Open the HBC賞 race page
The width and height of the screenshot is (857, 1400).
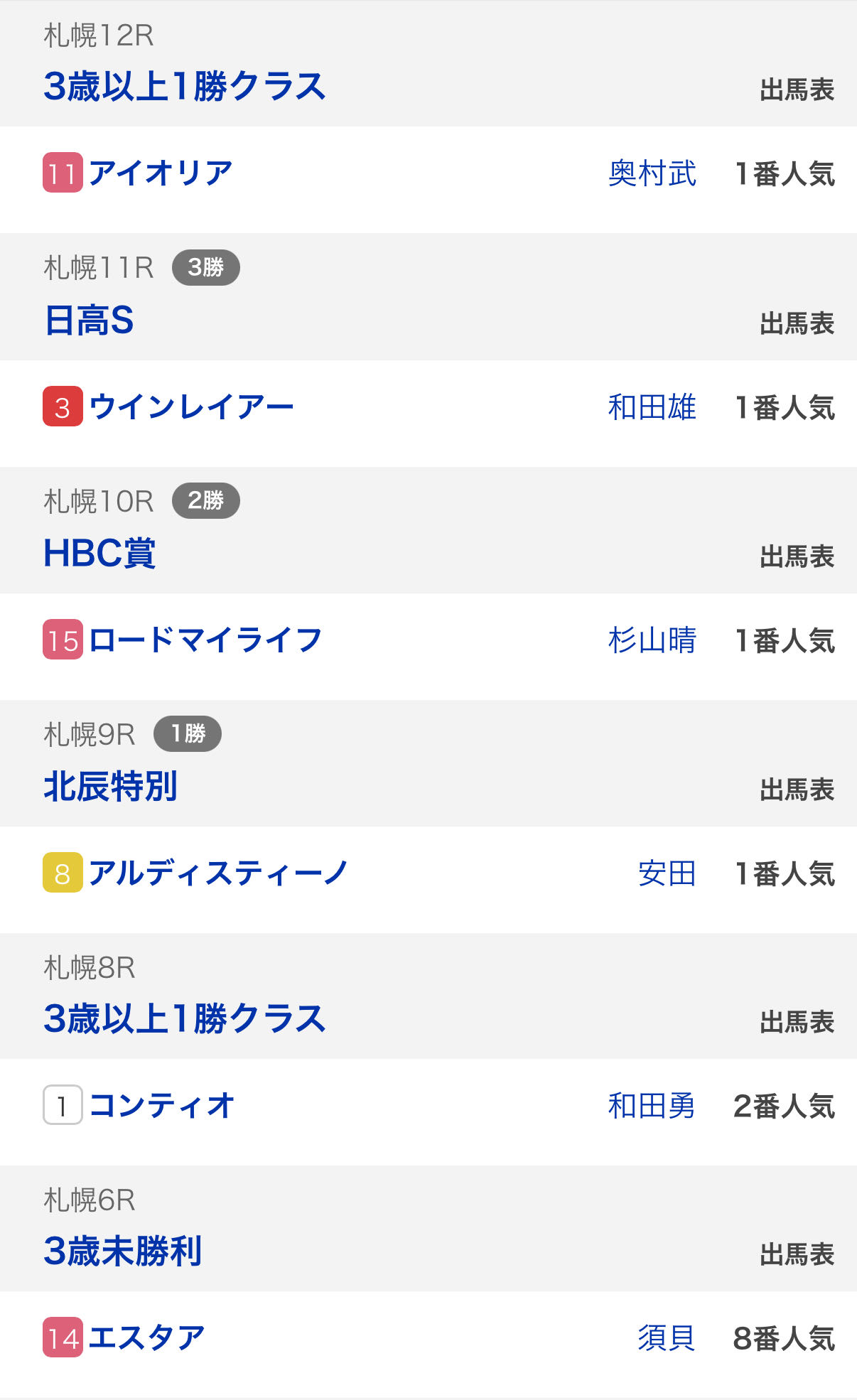pyautogui.click(x=99, y=554)
